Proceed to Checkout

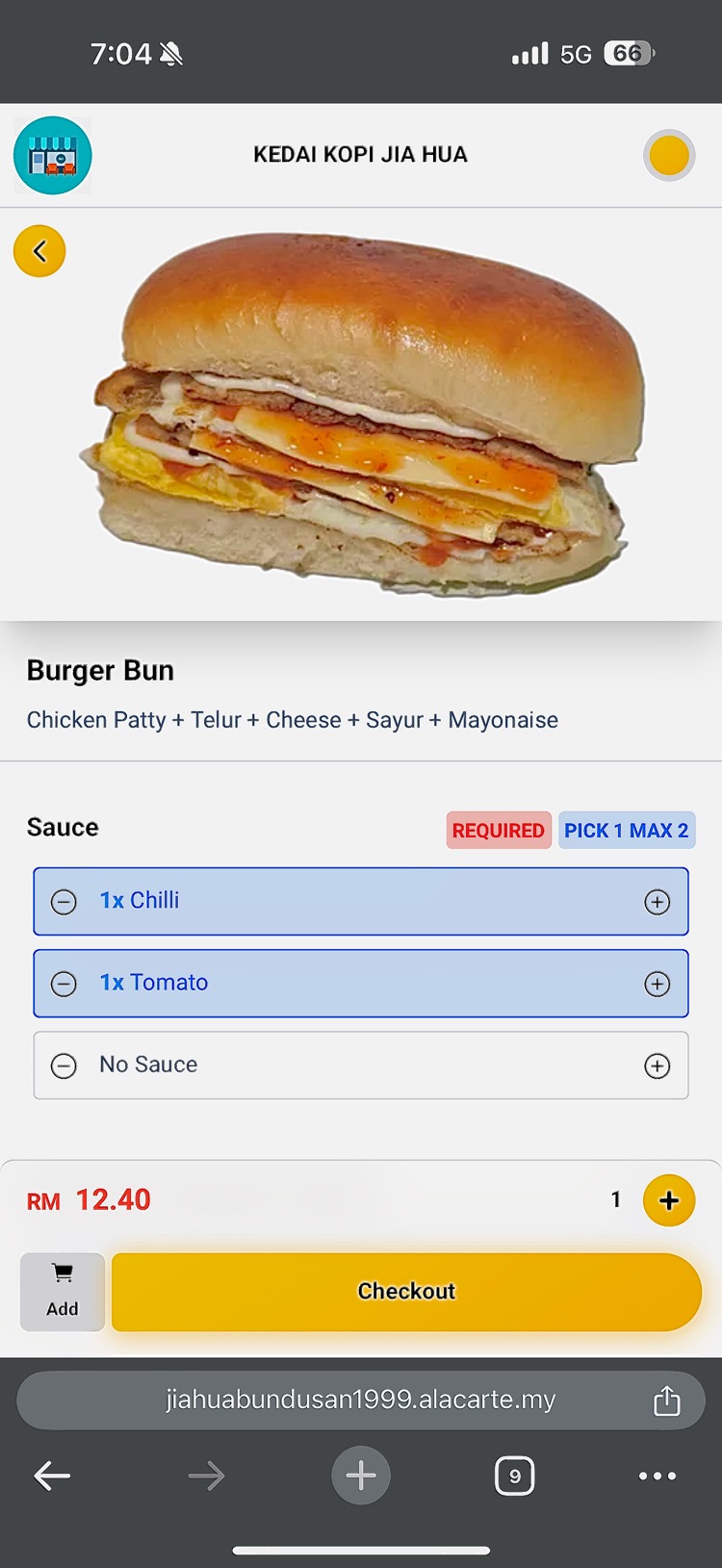(406, 1291)
